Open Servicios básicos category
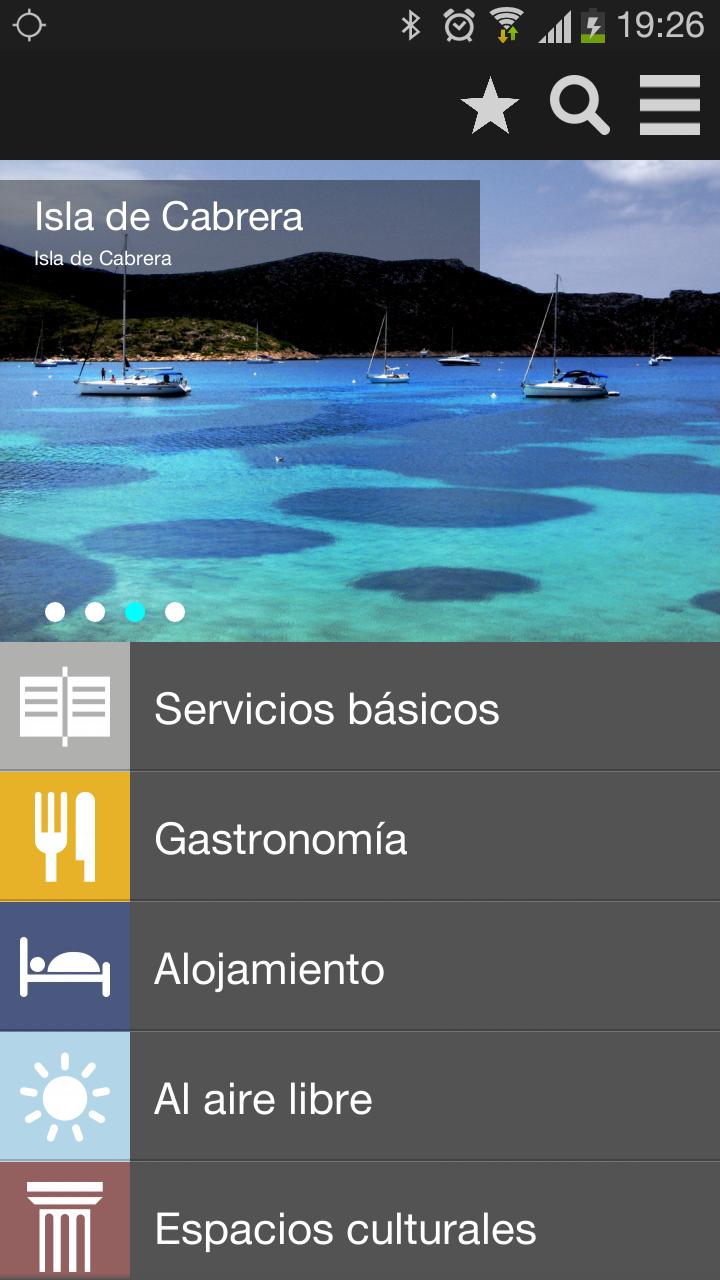Viewport: 720px width, 1280px height. (360, 707)
